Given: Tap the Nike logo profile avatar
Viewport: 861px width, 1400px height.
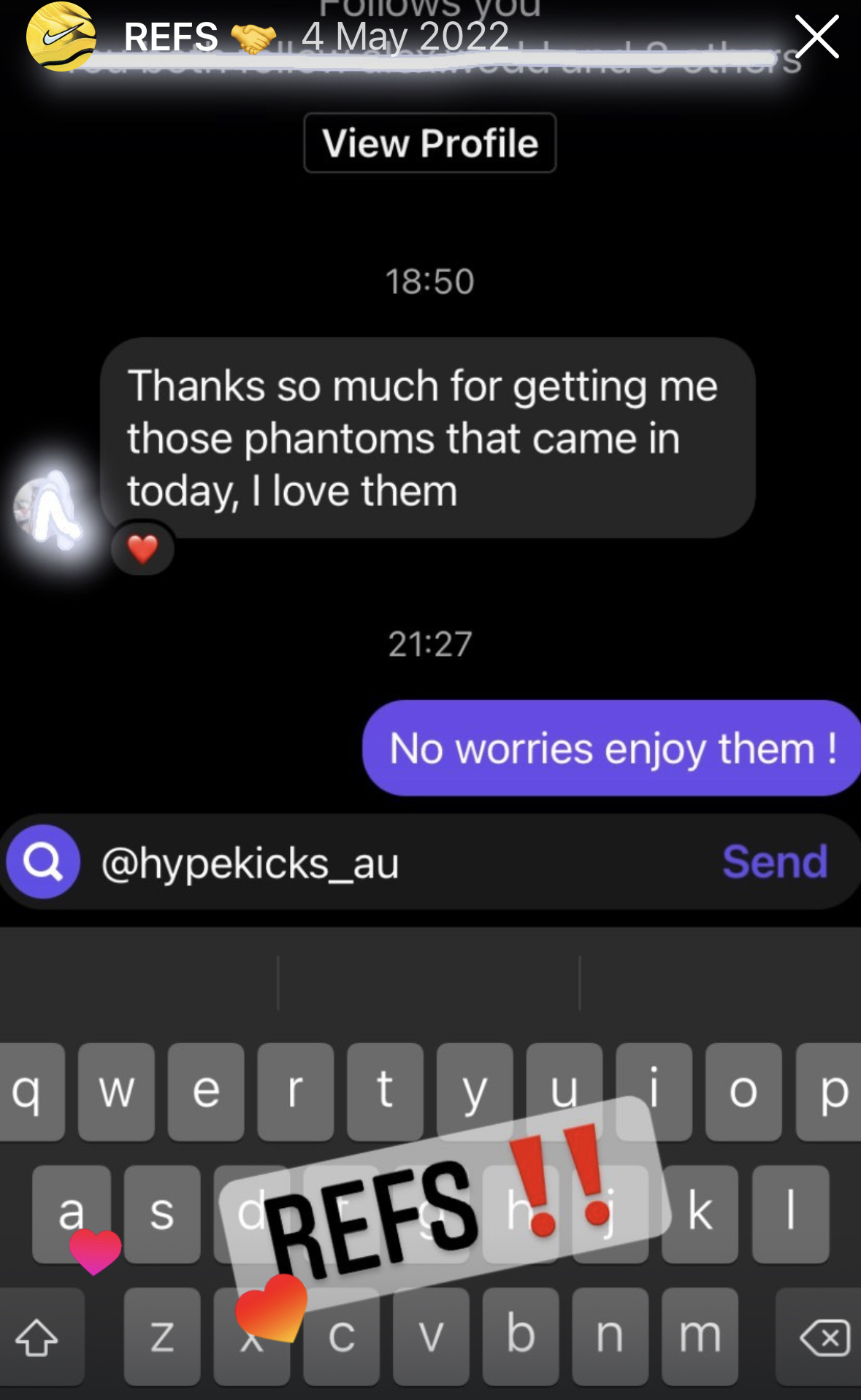Looking at the screenshot, I should click(60, 35).
